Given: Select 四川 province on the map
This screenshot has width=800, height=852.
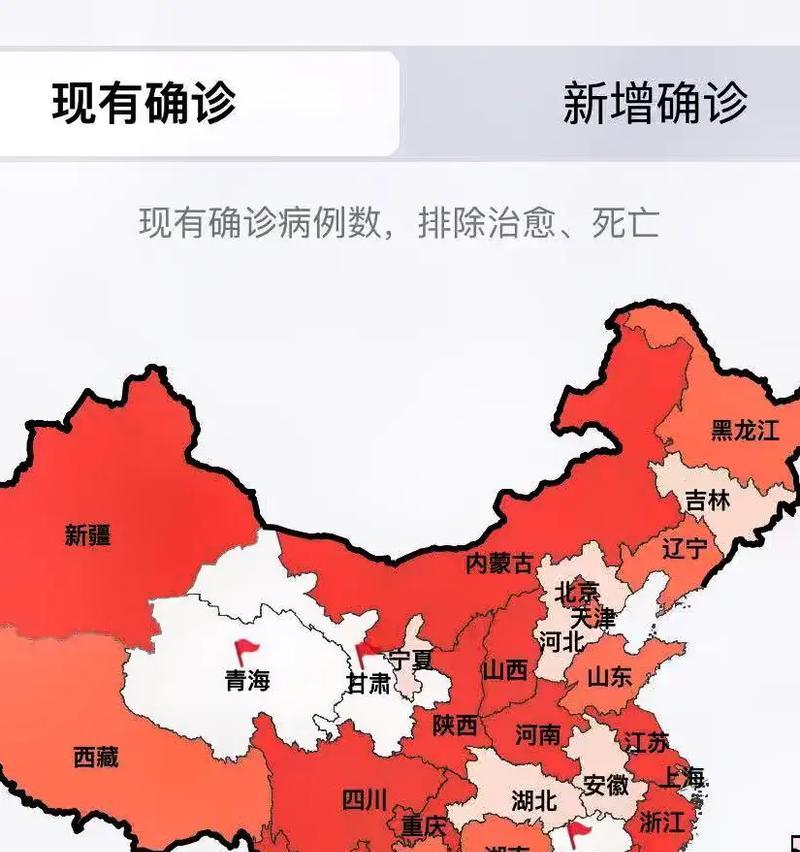Looking at the screenshot, I should [363, 799].
